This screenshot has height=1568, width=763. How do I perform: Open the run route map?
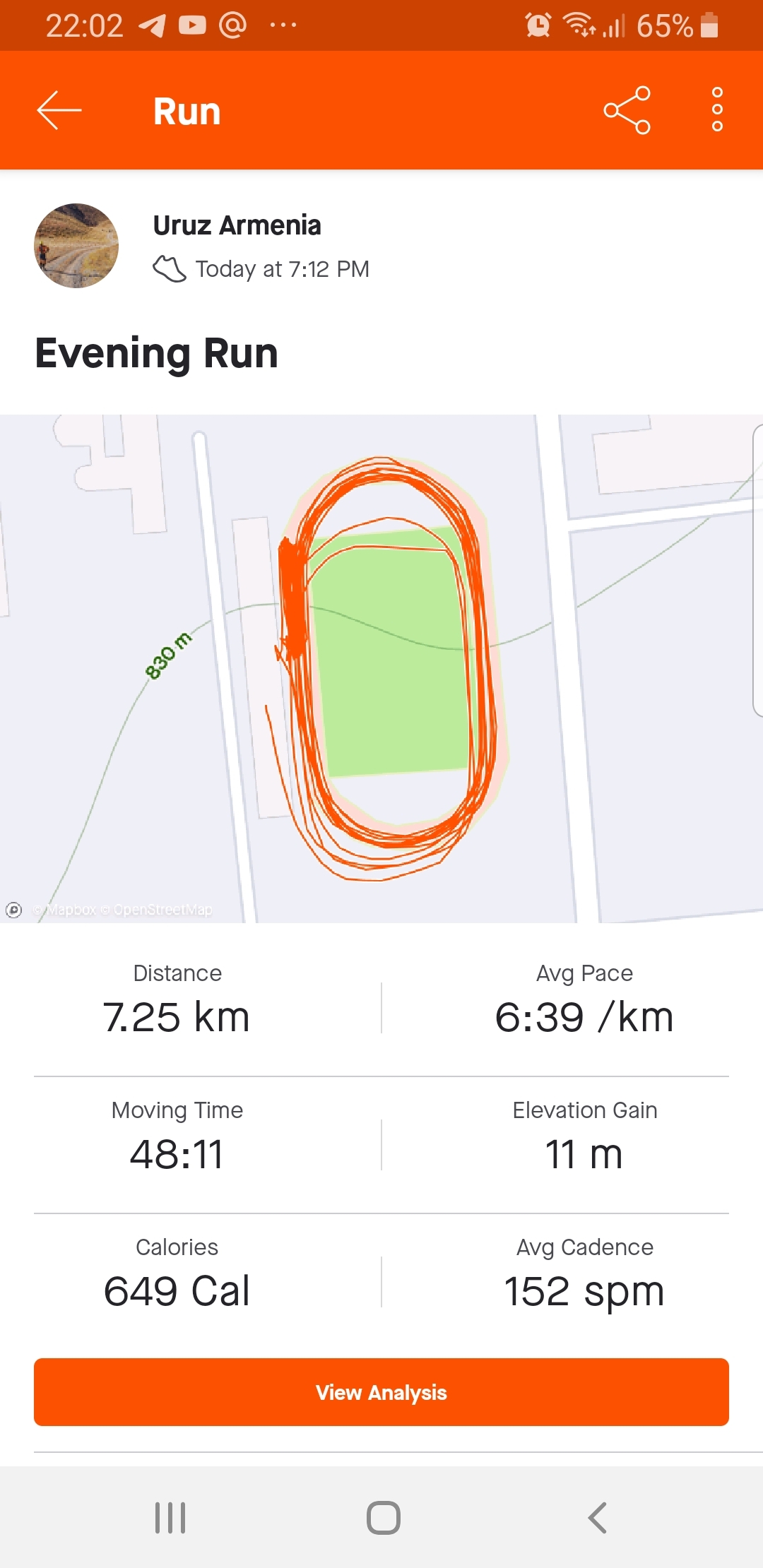pos(381,668)
